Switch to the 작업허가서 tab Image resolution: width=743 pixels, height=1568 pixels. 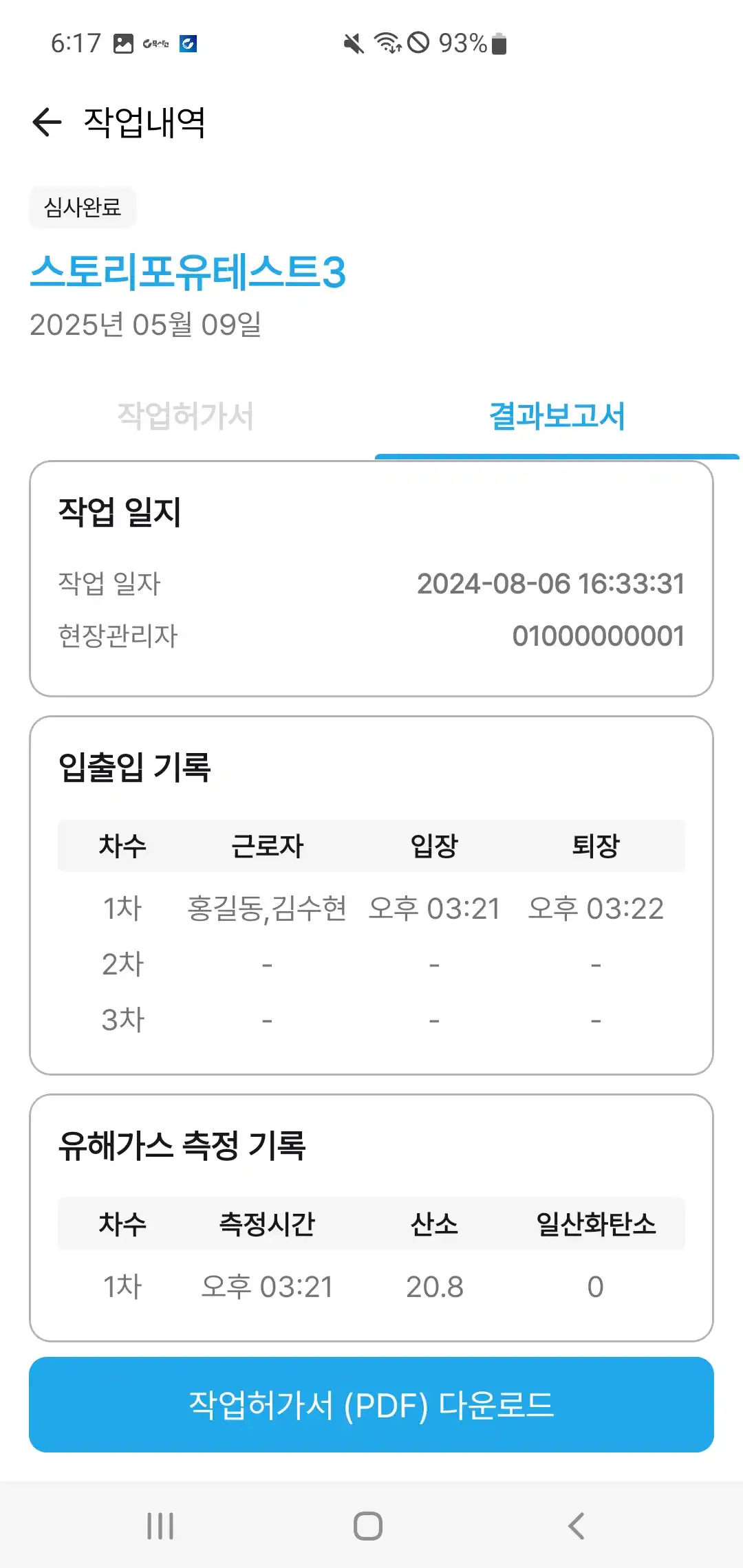click(186, 416)
